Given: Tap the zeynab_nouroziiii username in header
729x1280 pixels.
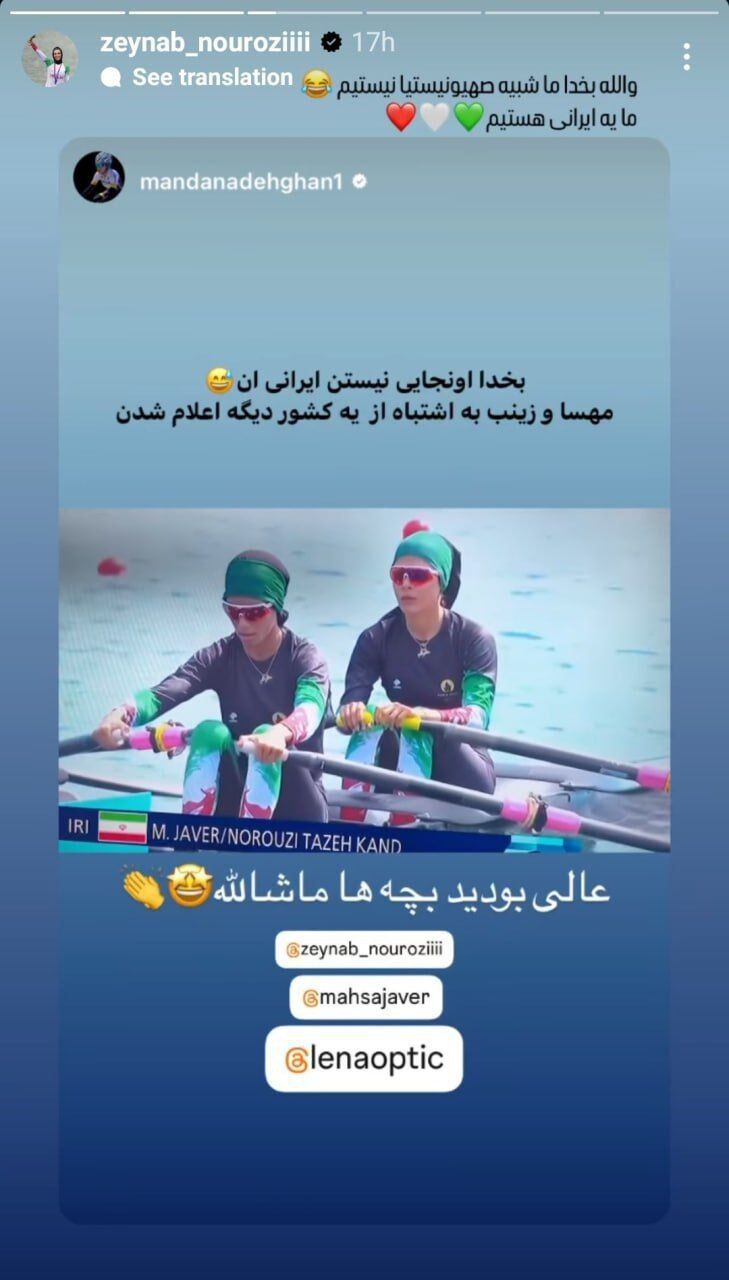Looking at the screenshot, I should tap(205, 42).
